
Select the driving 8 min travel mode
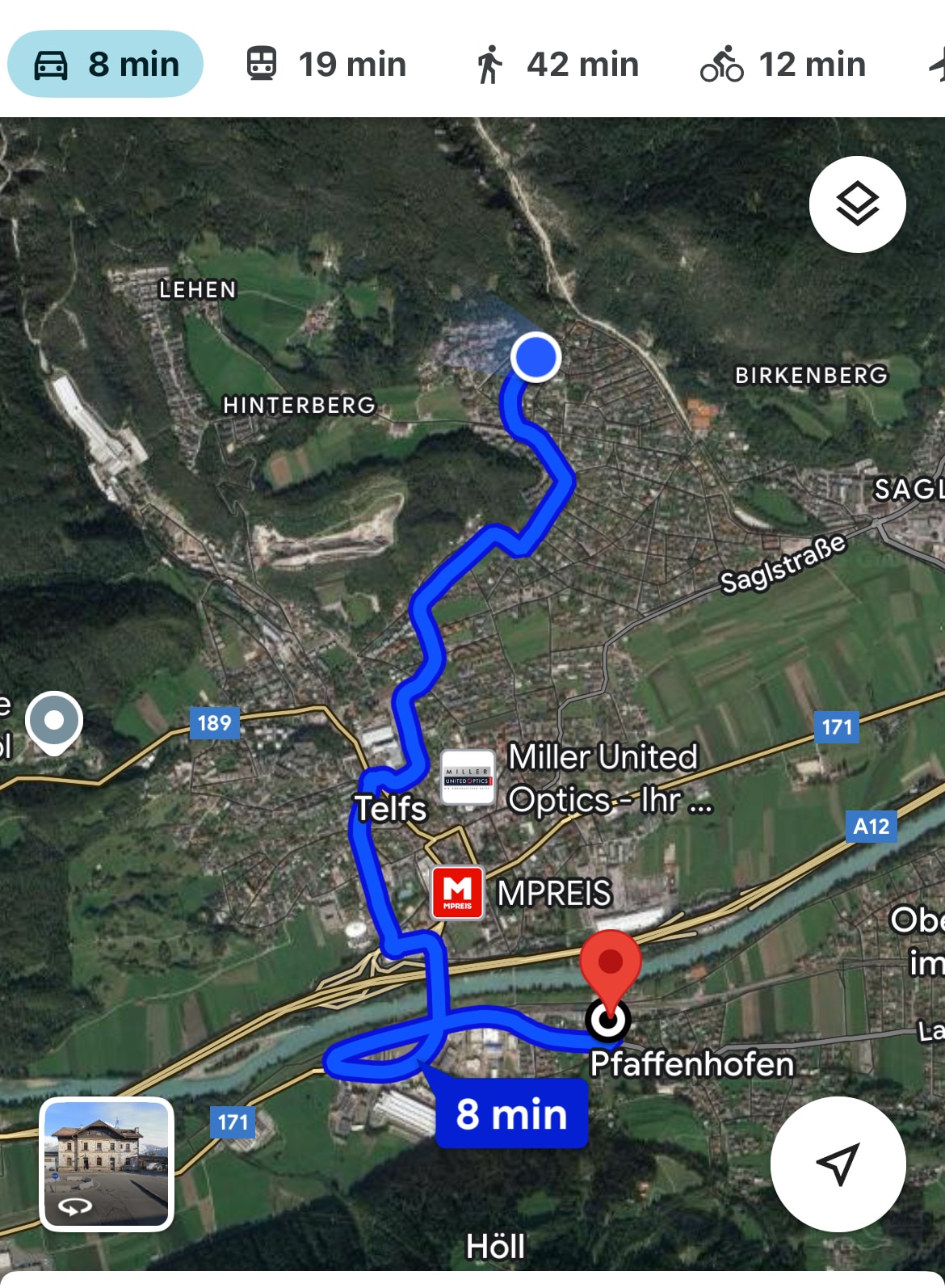[105, 64]
